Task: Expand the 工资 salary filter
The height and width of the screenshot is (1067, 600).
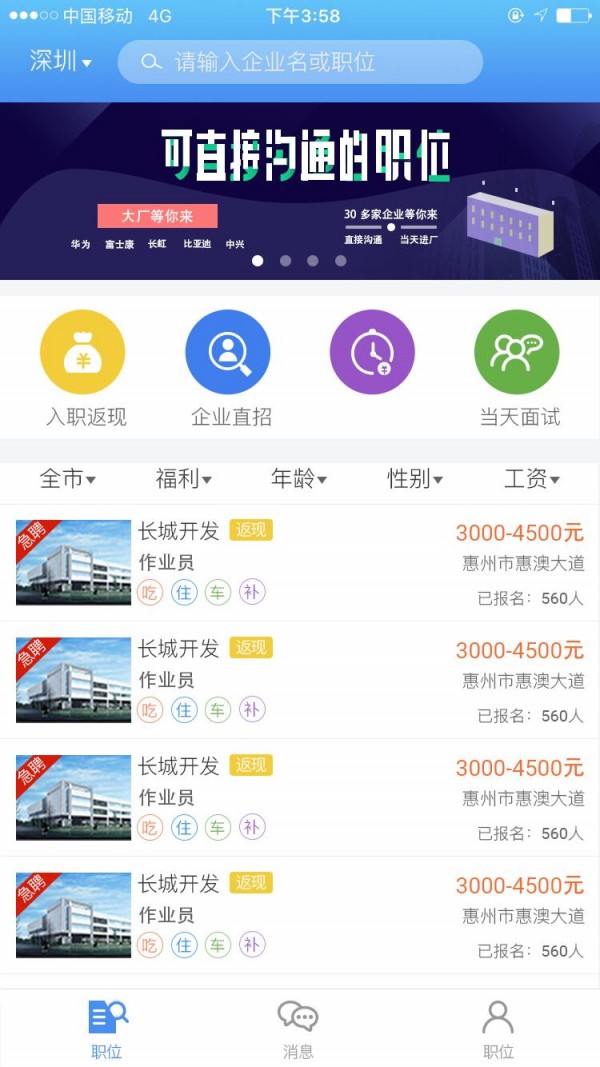Action: [x=531, y=480]
